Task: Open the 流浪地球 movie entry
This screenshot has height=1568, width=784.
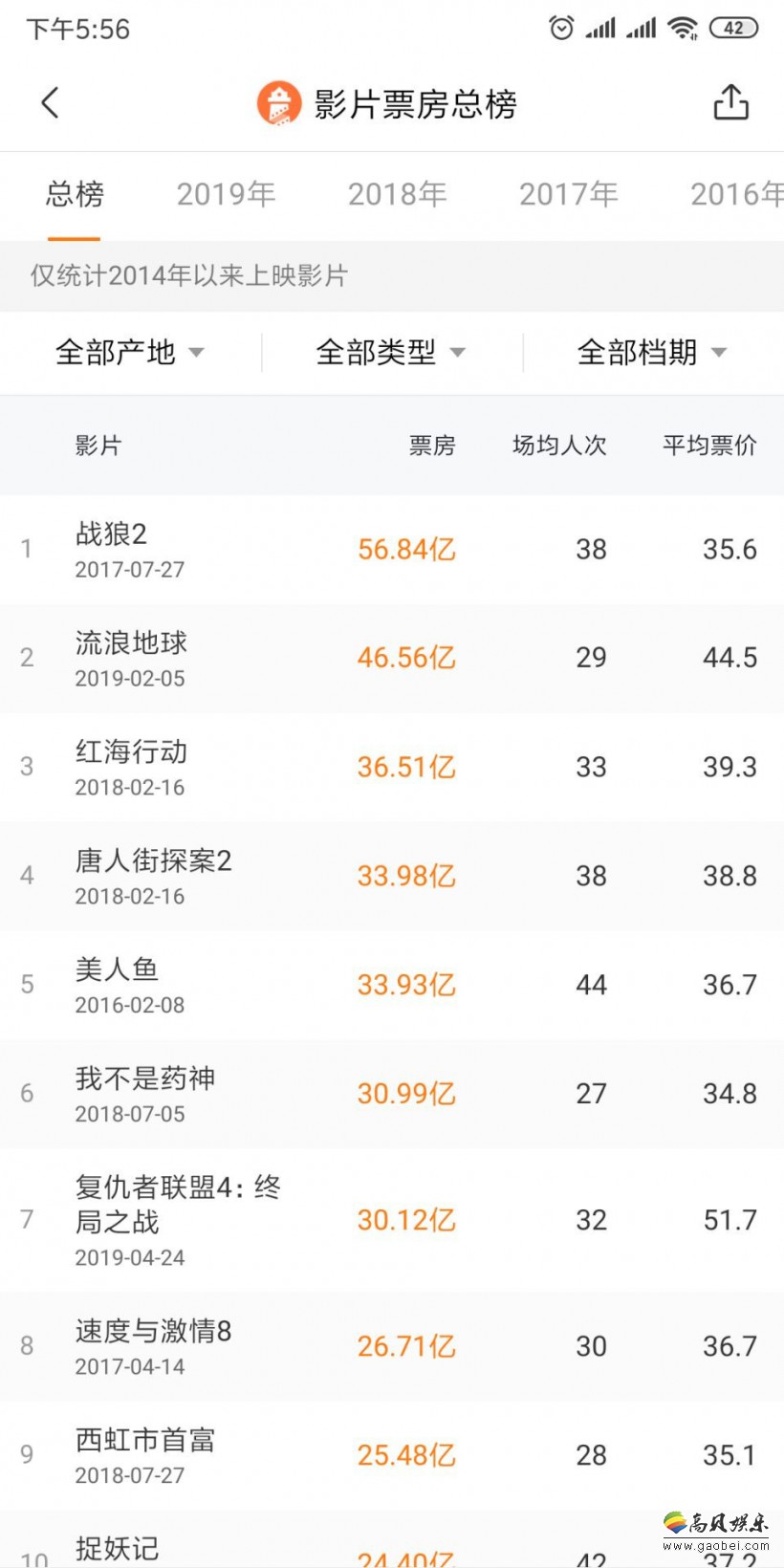Action: point(392,658)
